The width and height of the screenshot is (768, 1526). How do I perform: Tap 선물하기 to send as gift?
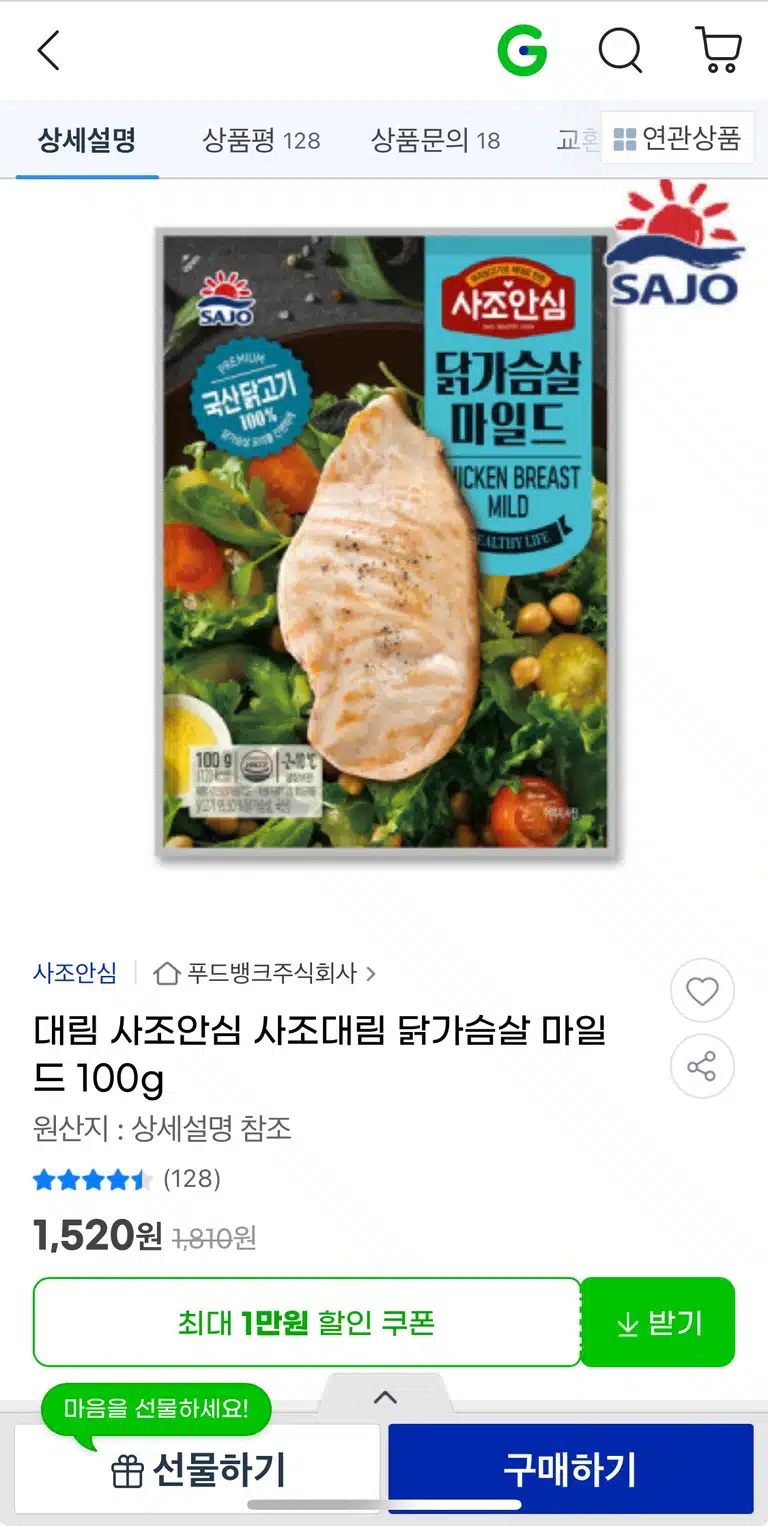197,1469
